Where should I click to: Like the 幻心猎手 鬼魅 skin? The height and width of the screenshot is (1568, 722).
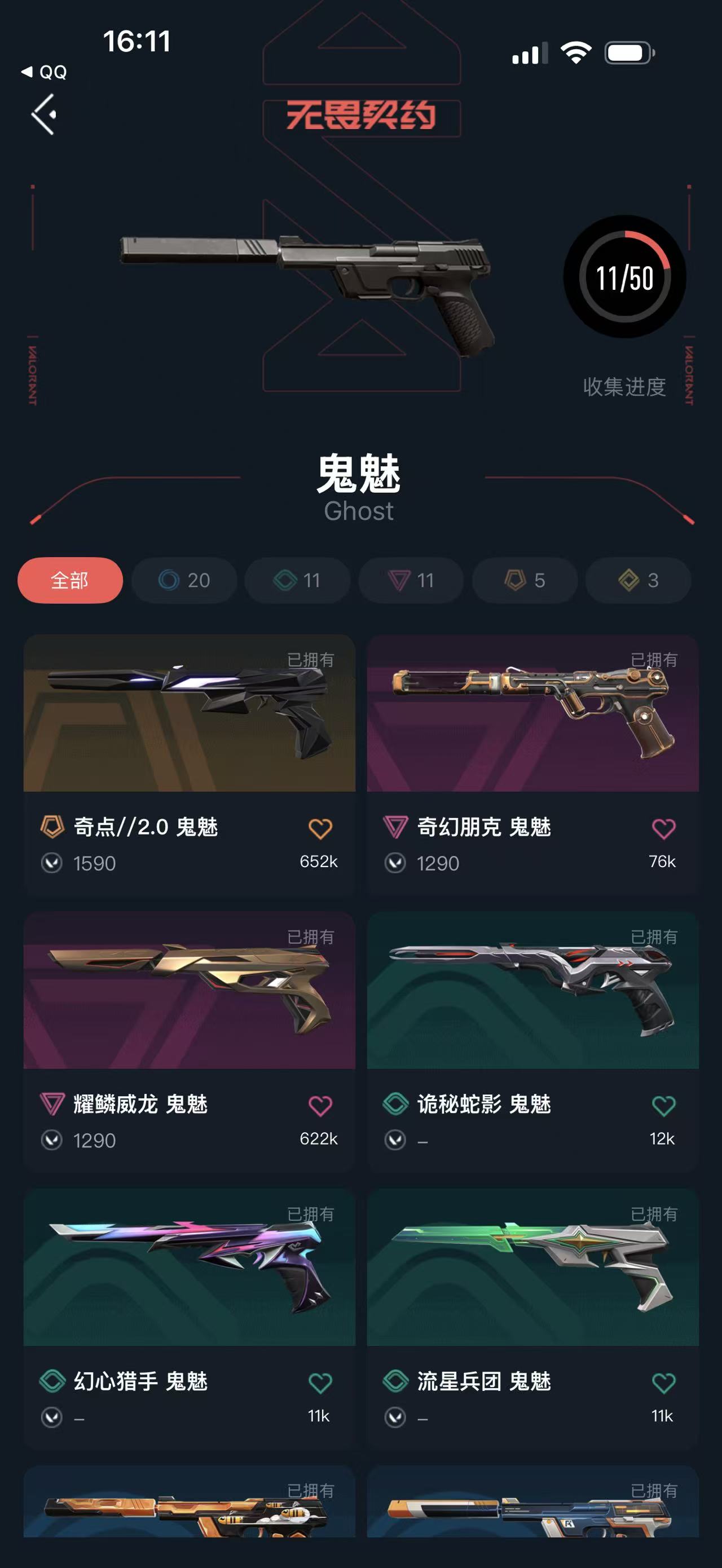point(320,1383)
